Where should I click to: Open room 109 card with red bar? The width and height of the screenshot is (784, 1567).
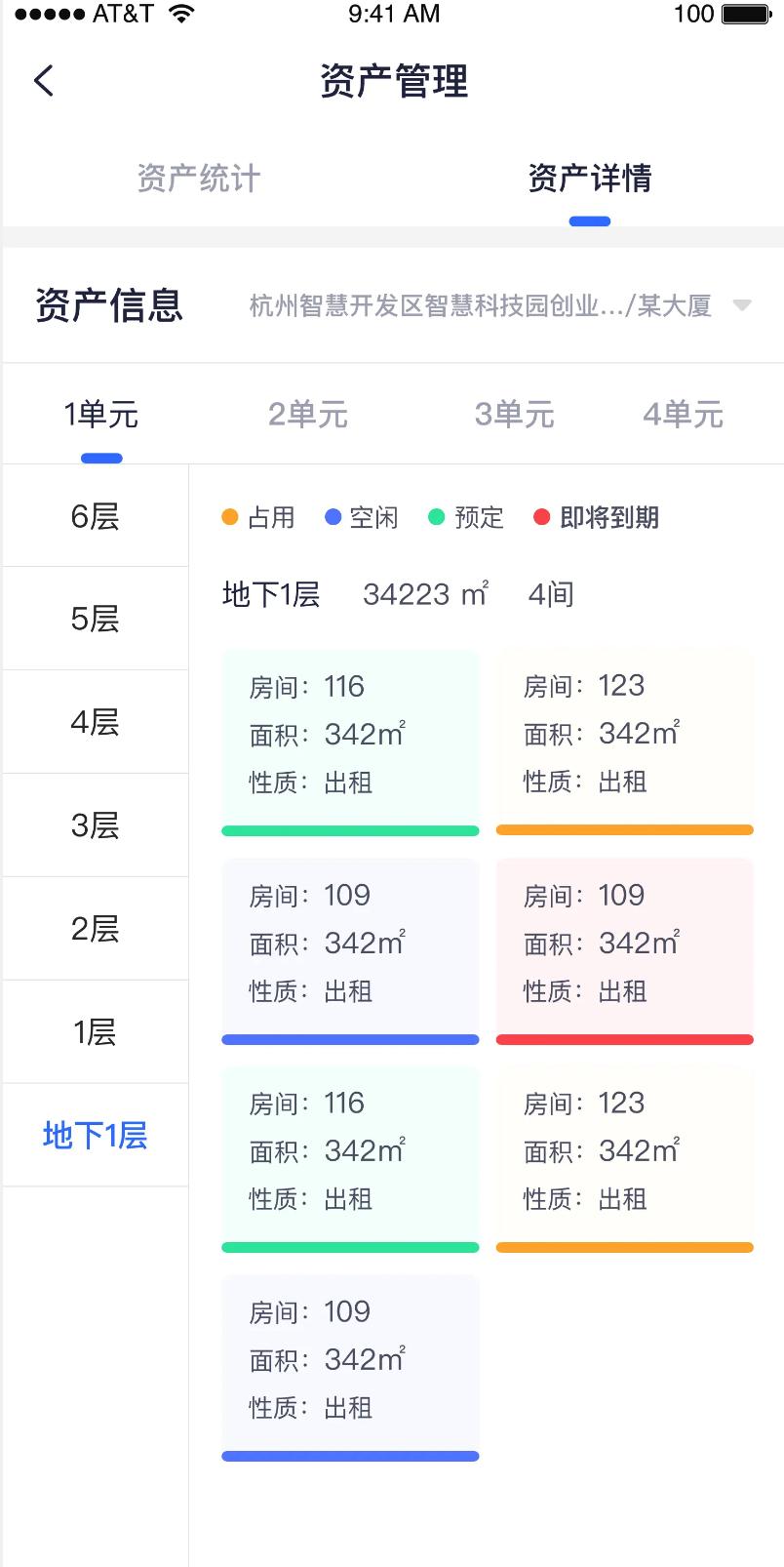pos(624,944)
